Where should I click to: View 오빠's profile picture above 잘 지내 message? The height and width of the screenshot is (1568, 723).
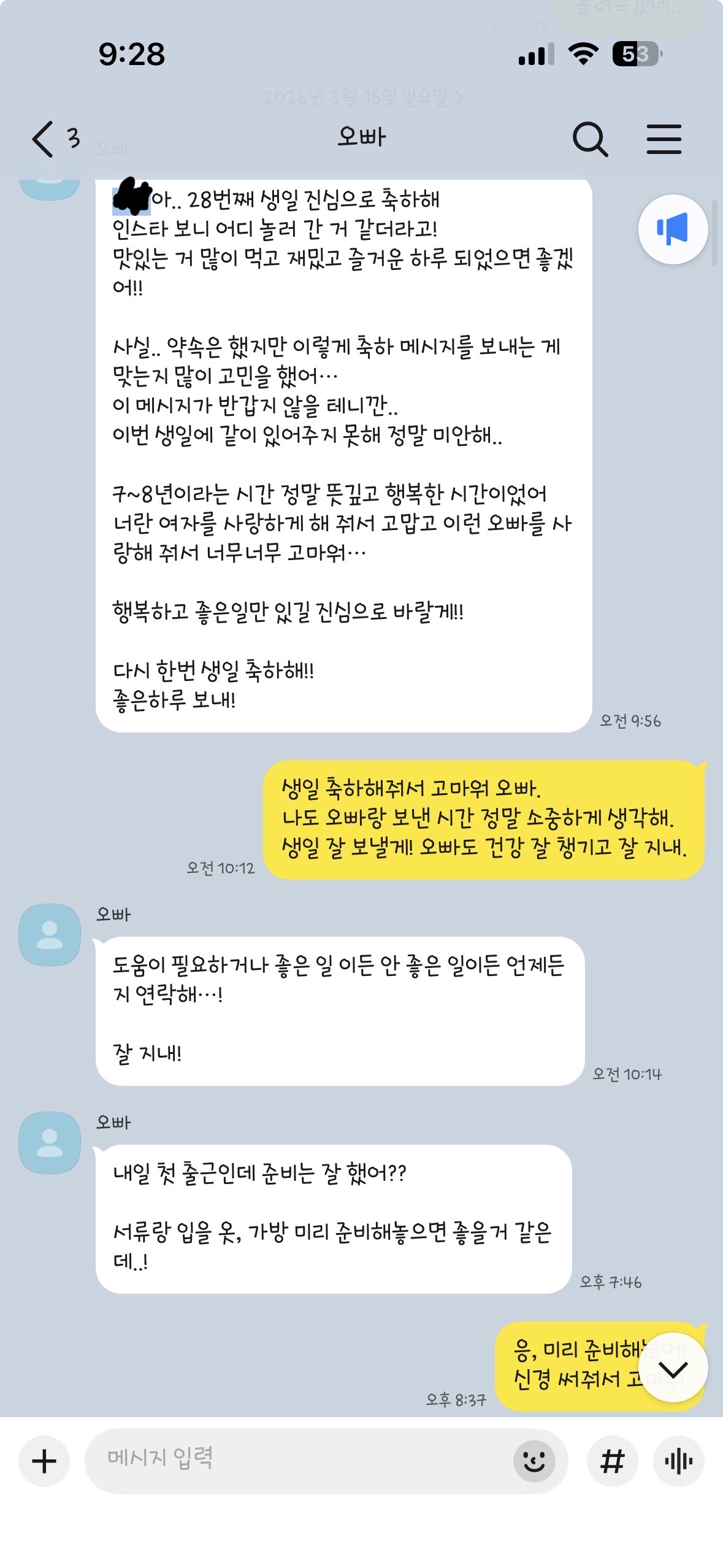pos(50,934)
